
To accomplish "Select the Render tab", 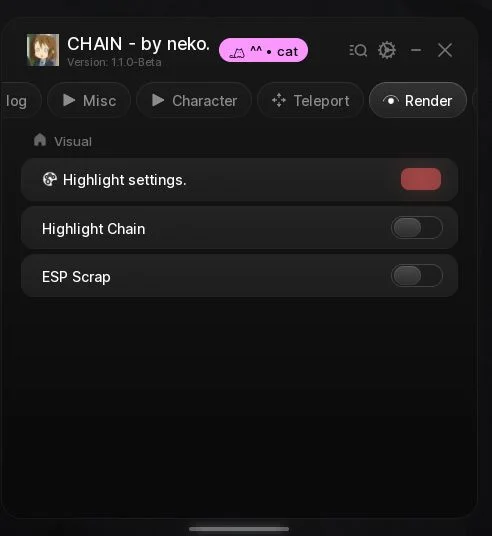I will (418, 100).
